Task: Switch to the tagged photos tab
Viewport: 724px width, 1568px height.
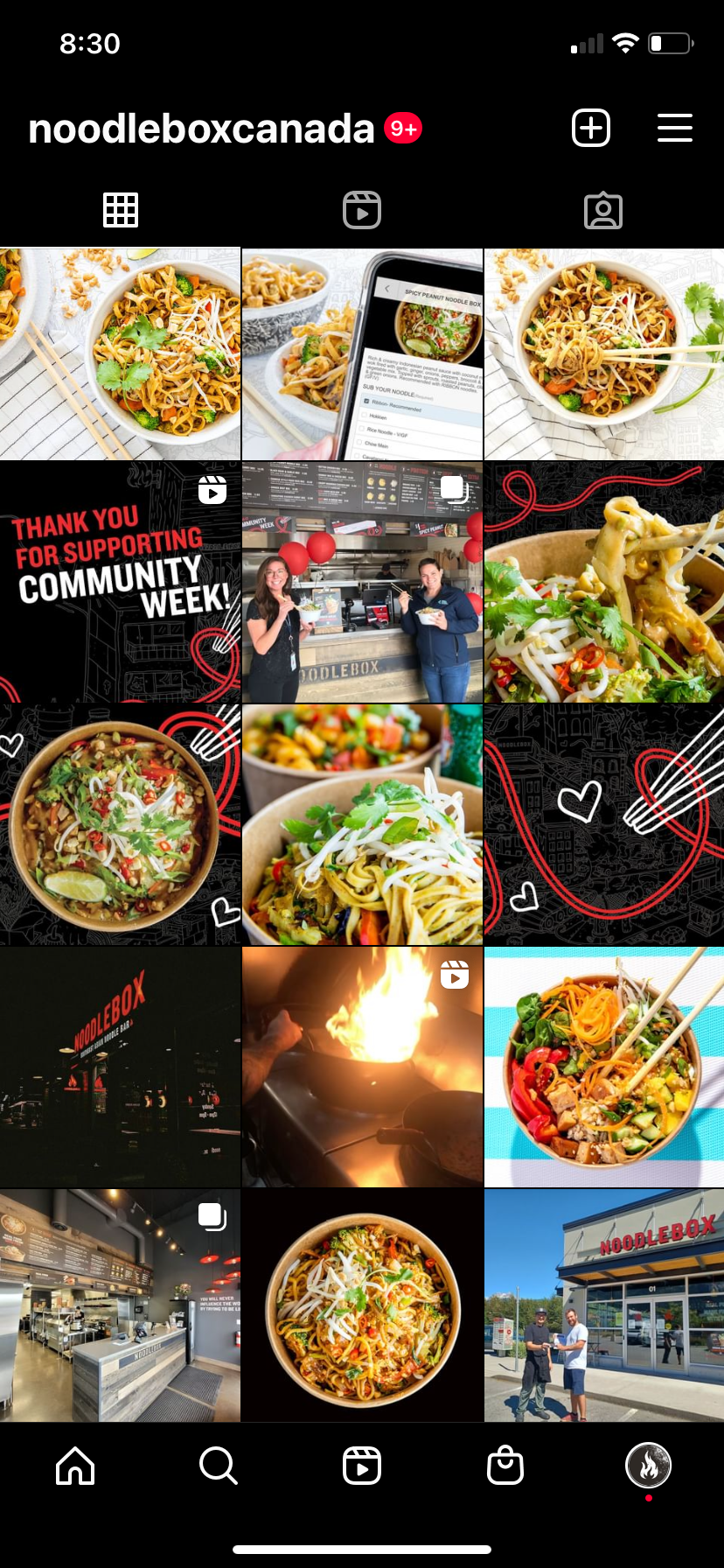Action: (602, 211)
